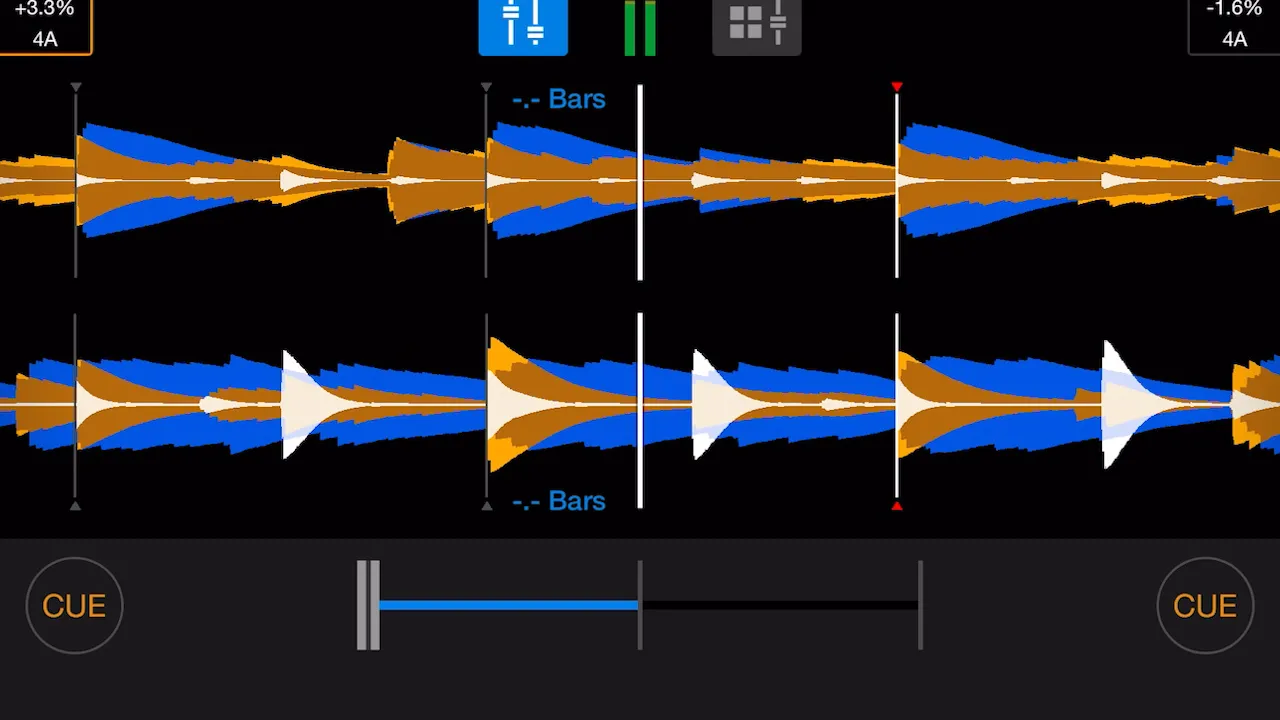This screenshot has width=1280, height=720.
Task: Open the mixer faders view
Action: tap(523, 25)
